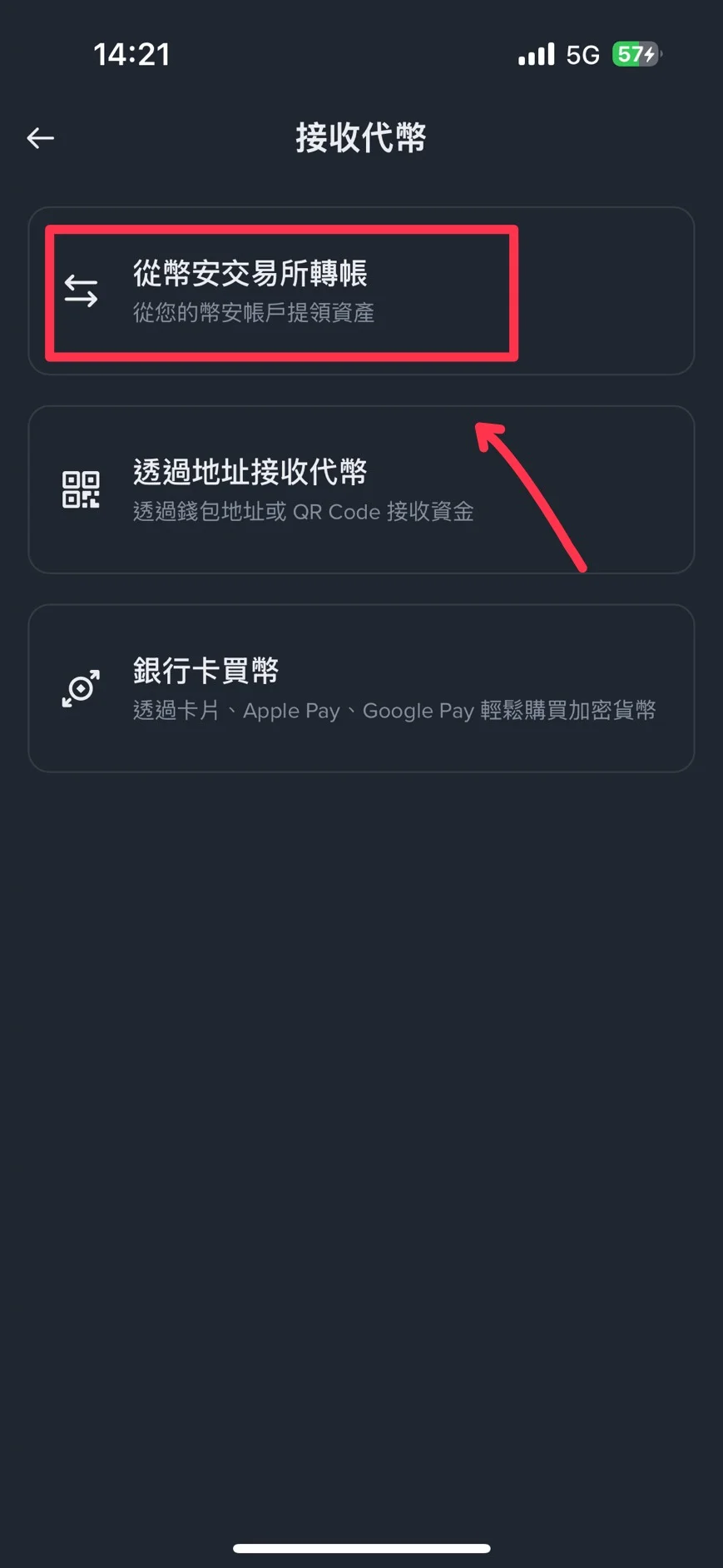Tap the home indicator bar at screen bottom

tap(361, 1548)
